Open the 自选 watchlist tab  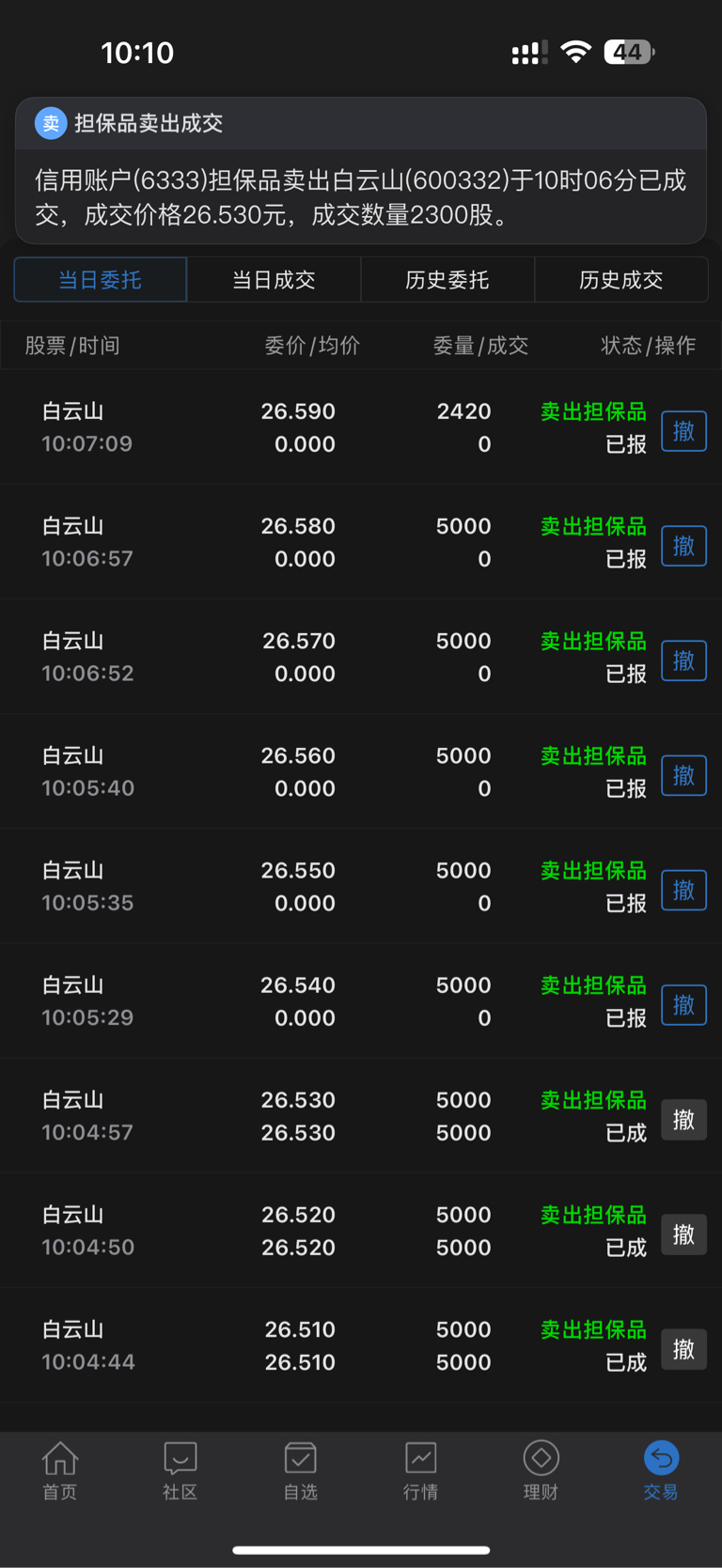[301, 1471]
